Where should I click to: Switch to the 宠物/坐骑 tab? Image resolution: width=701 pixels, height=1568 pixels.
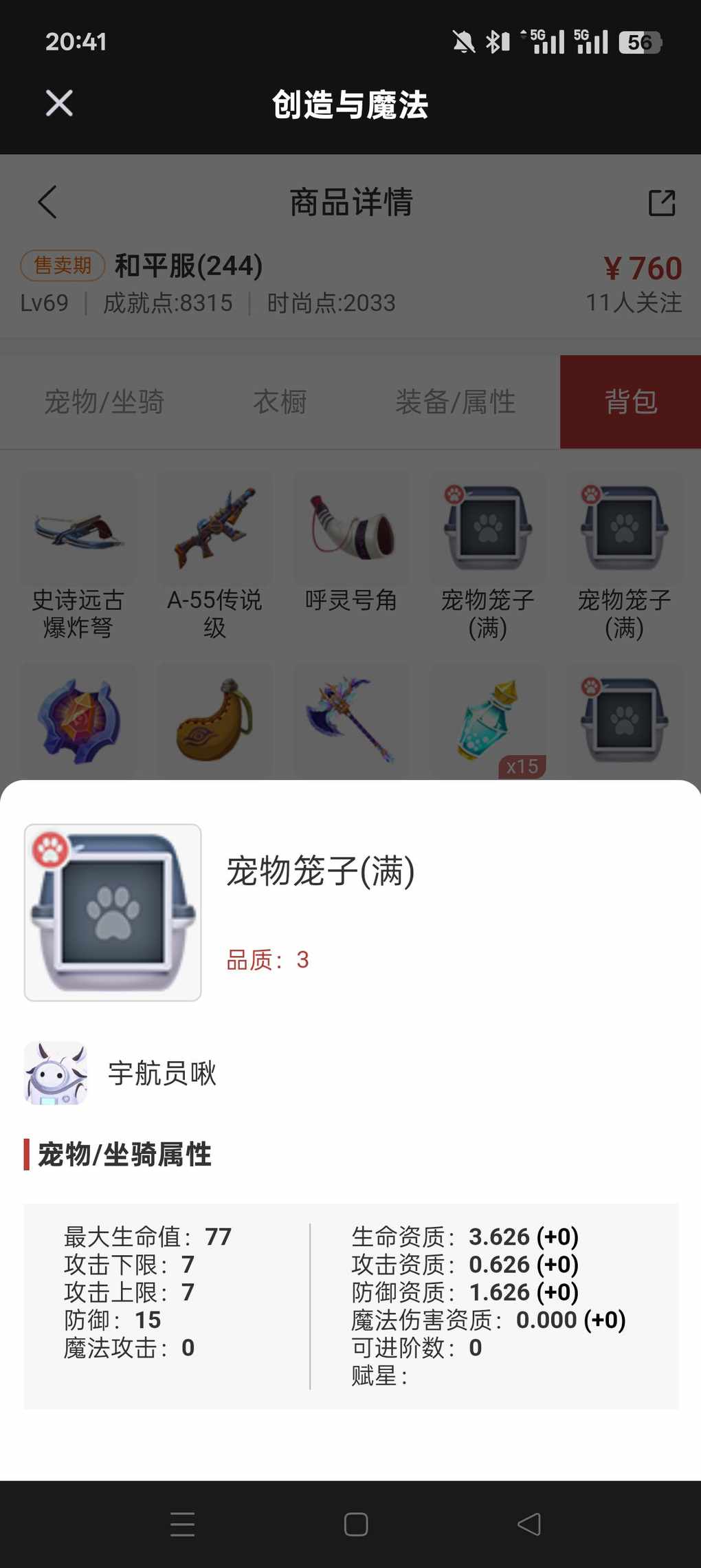[104, 402]
